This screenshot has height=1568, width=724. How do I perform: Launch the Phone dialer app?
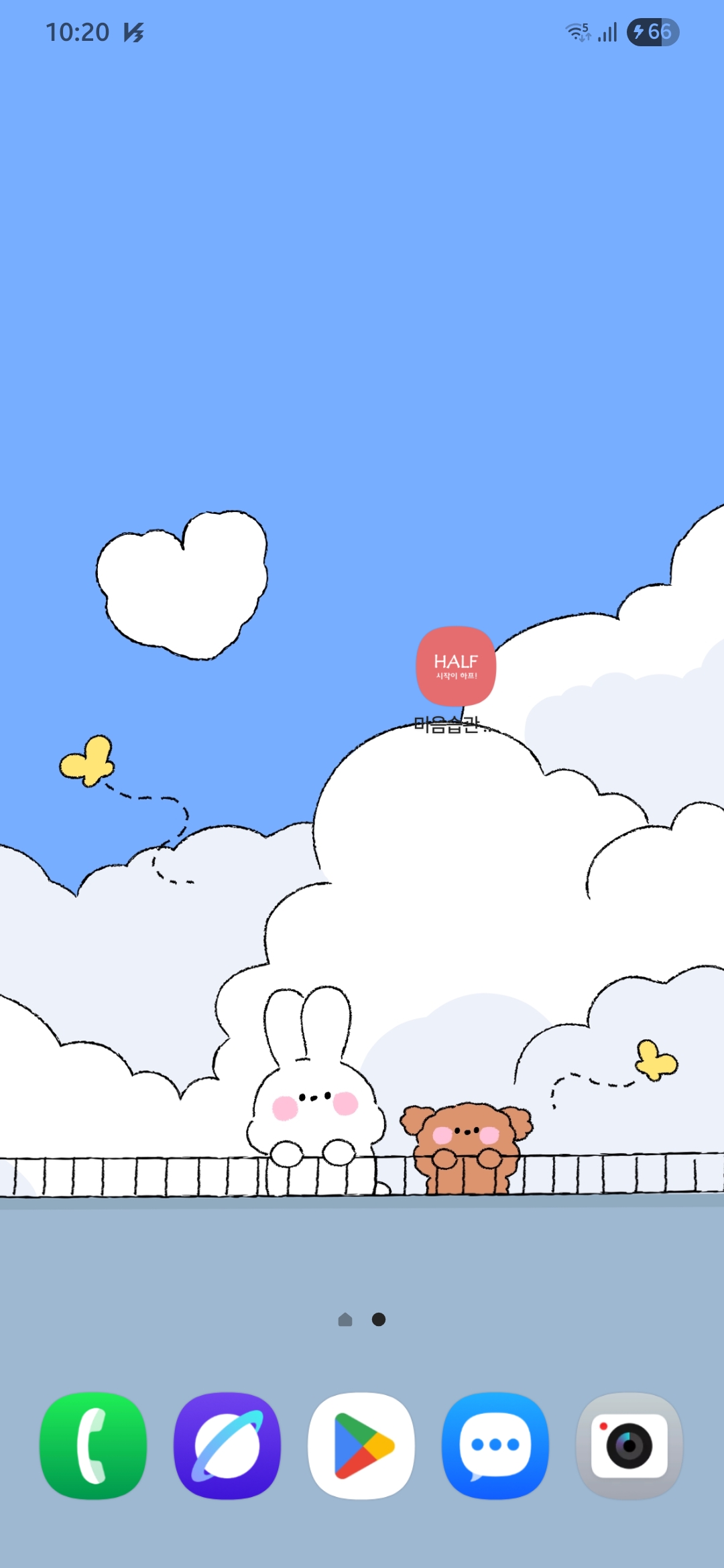[x=93, y=1445]
